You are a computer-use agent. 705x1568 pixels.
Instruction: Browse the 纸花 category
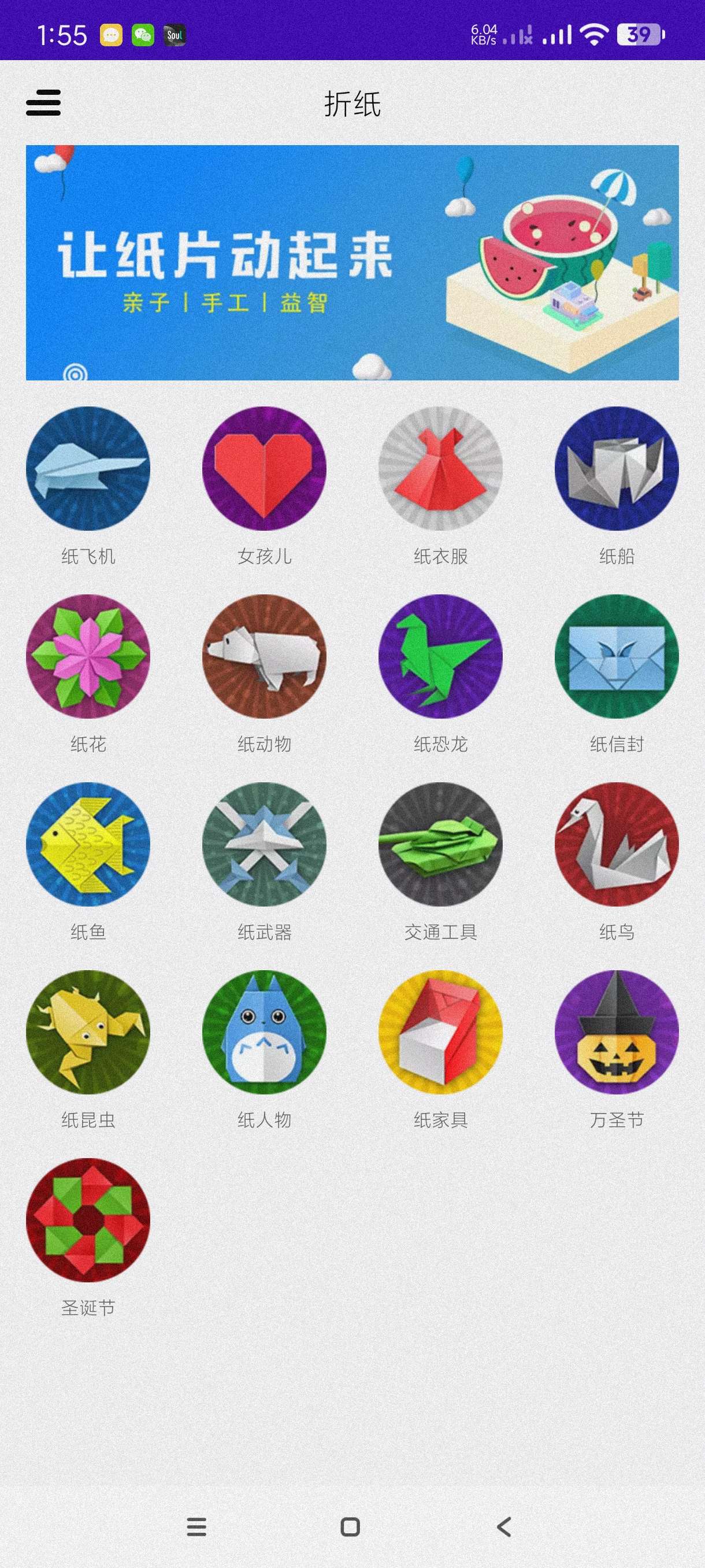(88, 656)
